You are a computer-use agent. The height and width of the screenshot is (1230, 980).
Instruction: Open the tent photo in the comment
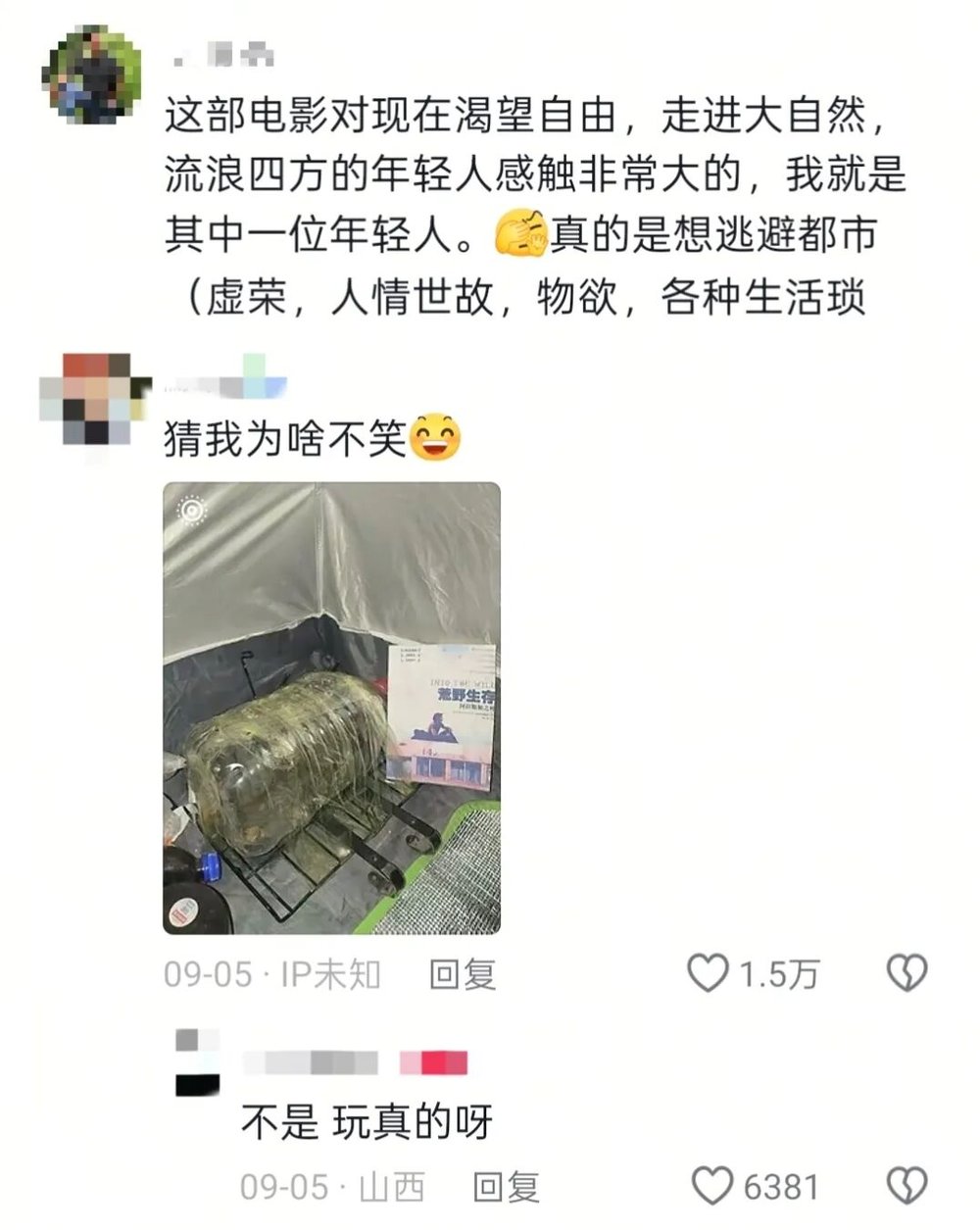(x=331, y=708)
